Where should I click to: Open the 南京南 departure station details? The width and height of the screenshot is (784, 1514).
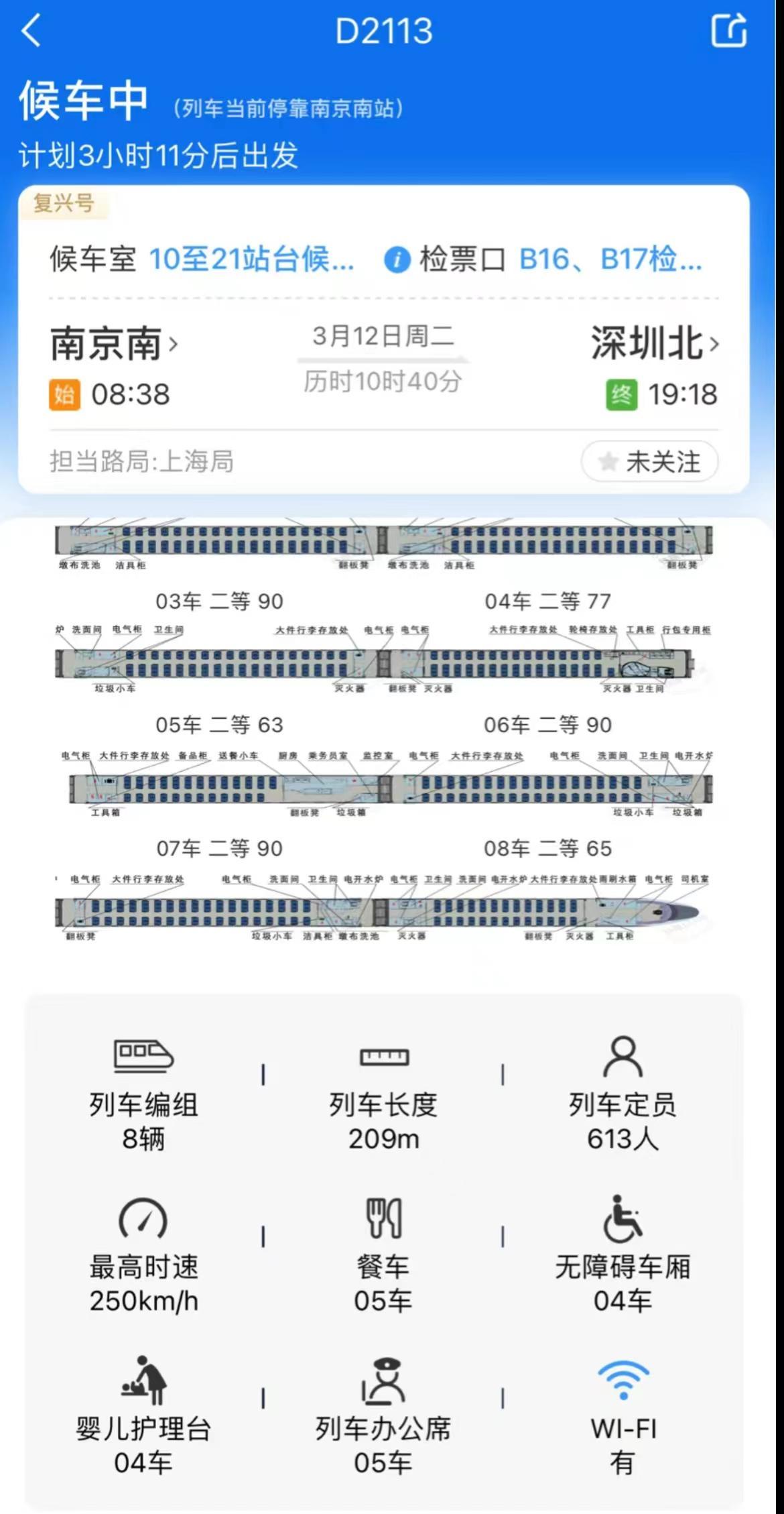click(x=114, y=344)
